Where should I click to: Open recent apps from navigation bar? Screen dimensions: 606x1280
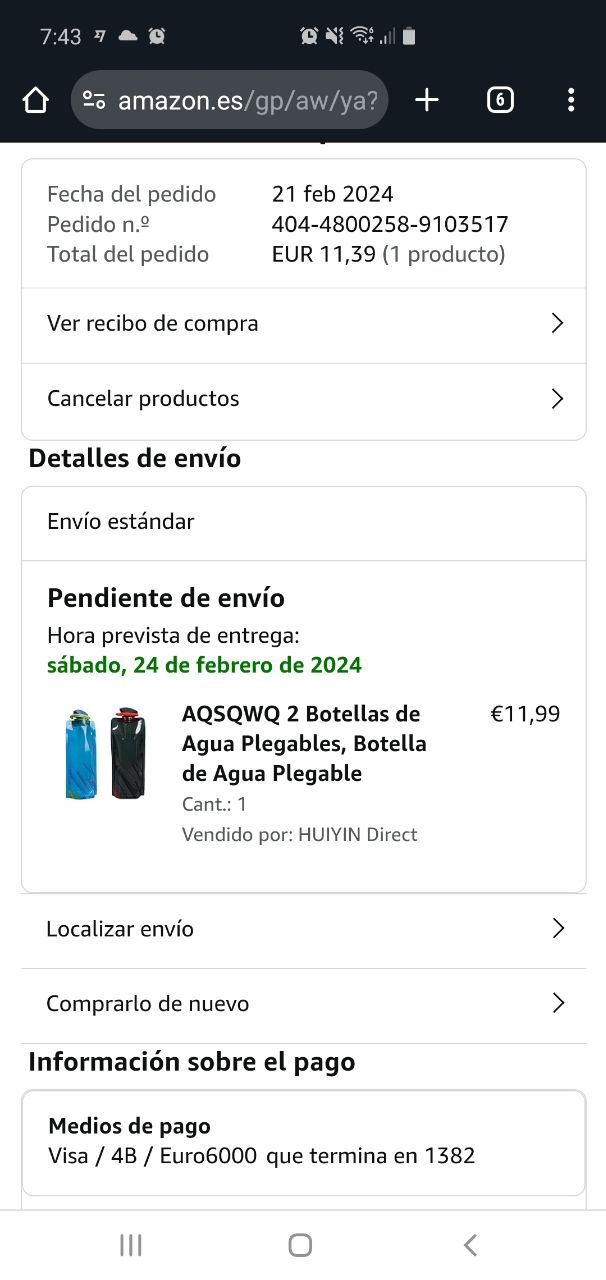pyautogui.click(x=130, y=1245)
